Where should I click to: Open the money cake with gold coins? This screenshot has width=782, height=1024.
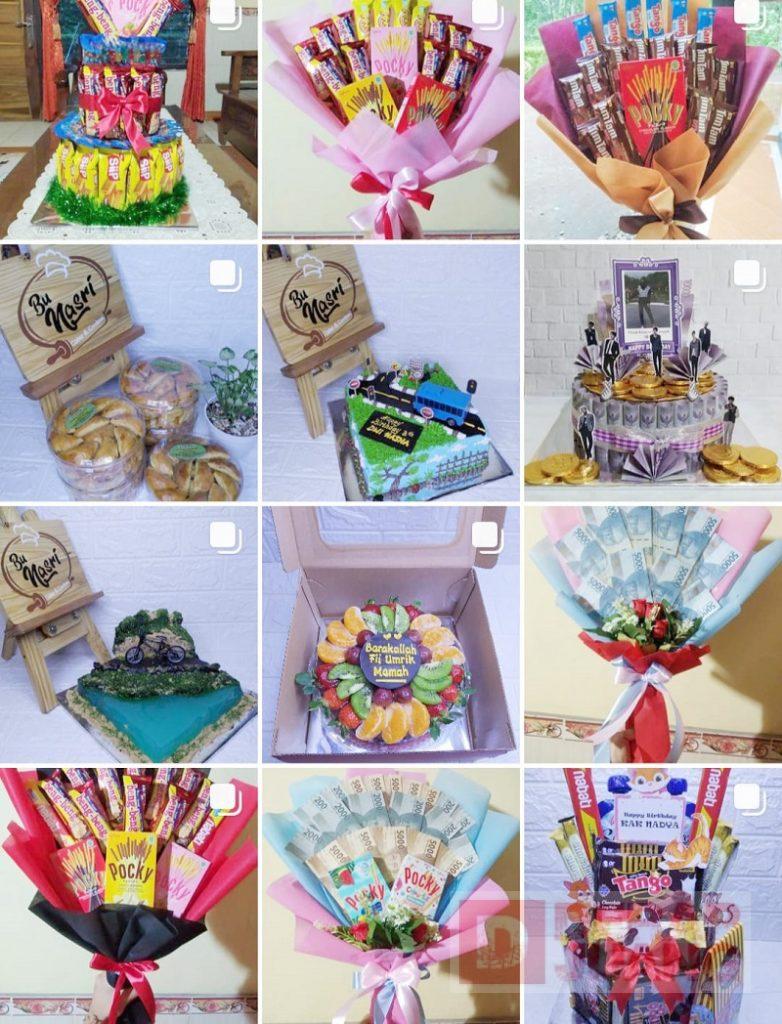(653, 372)
